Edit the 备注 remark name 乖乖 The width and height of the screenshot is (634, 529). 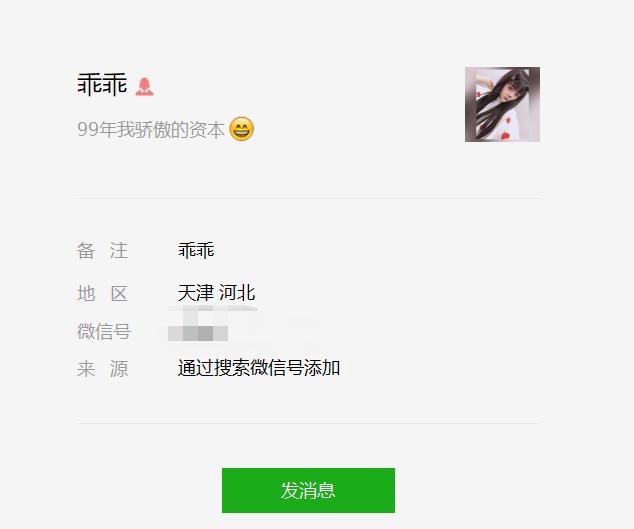(x=196, y=250)
